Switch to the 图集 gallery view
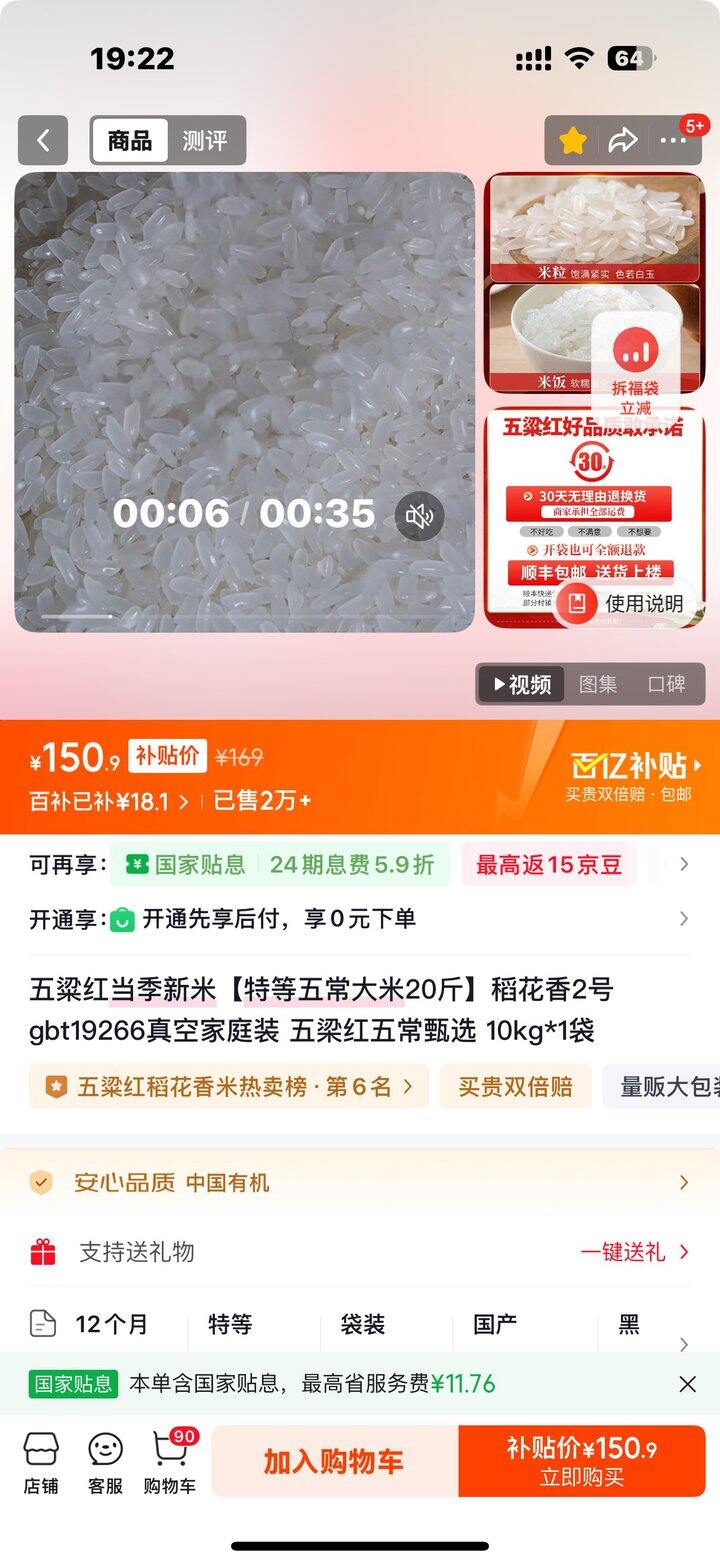 click(x=598, y=684)
